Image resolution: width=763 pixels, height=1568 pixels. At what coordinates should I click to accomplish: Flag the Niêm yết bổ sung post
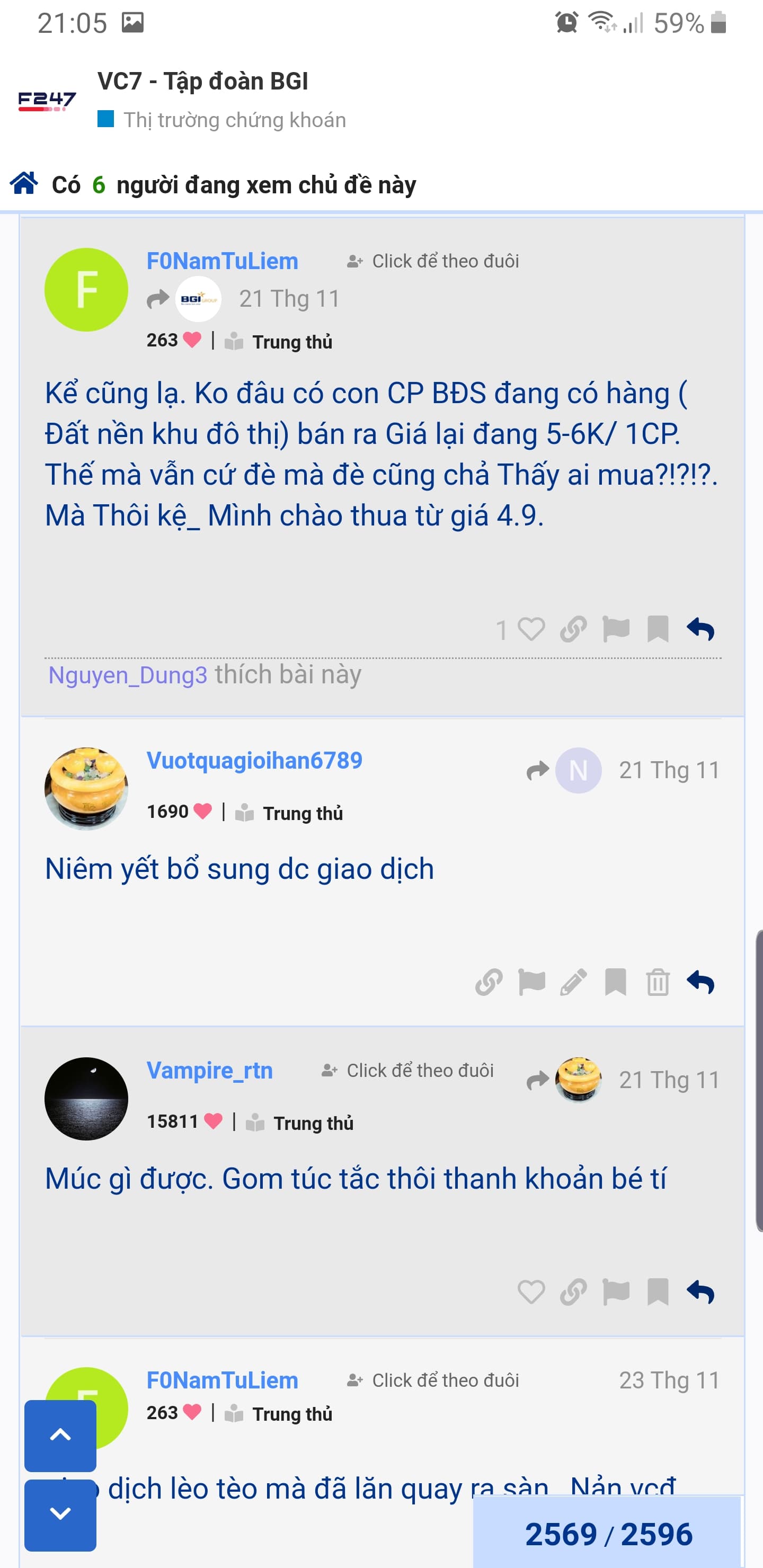click(531, 983)
